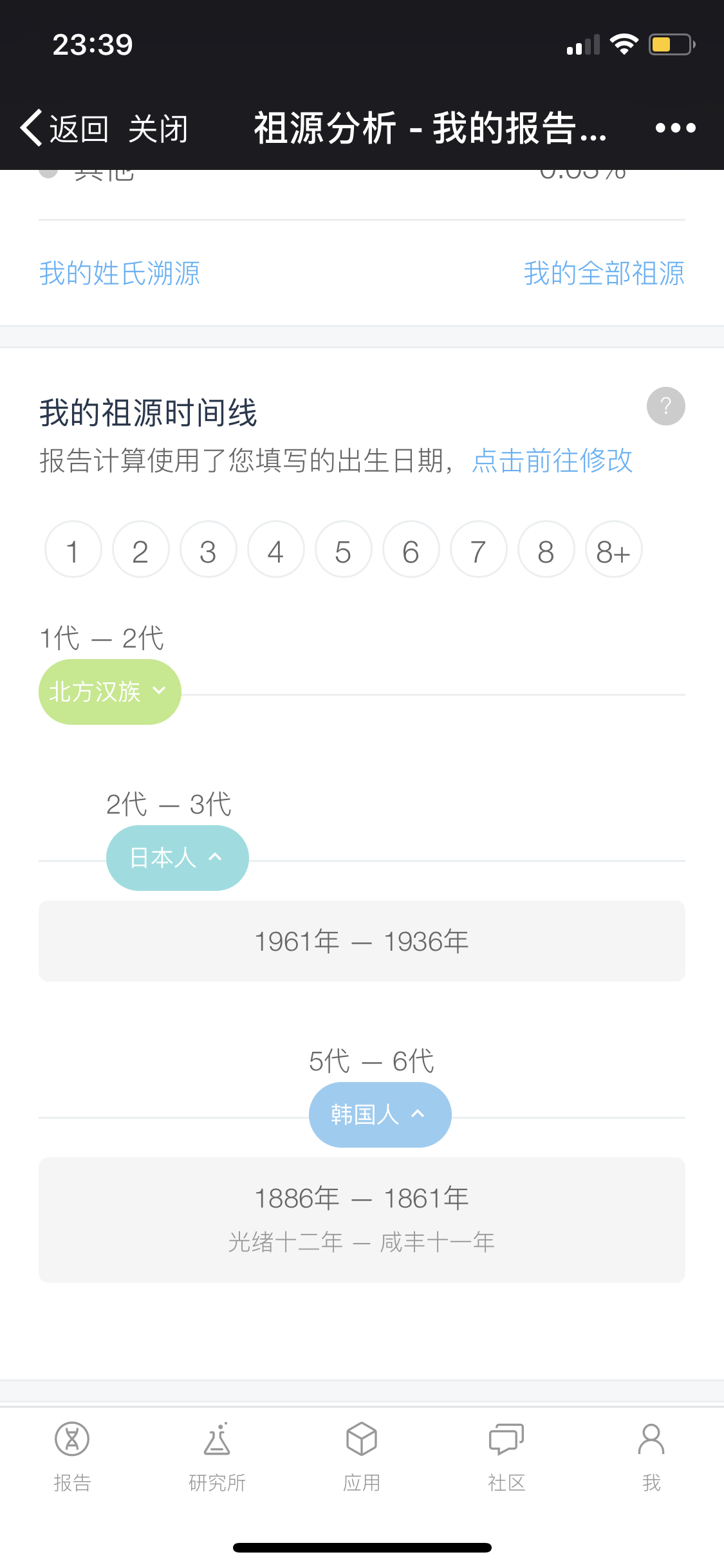724x1568 pixels.
Task: Switch to the 应用 tab
Action: (362, 1457)
